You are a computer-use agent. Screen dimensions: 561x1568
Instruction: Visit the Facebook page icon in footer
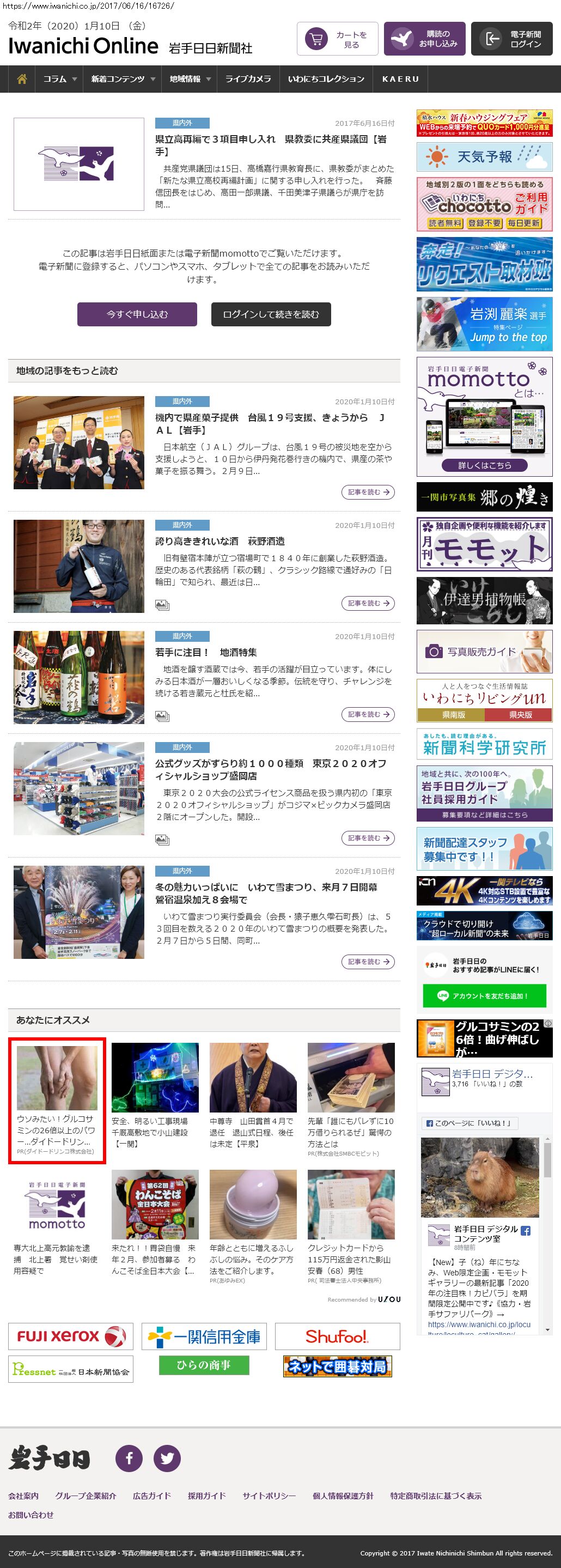coord(129,1458)
